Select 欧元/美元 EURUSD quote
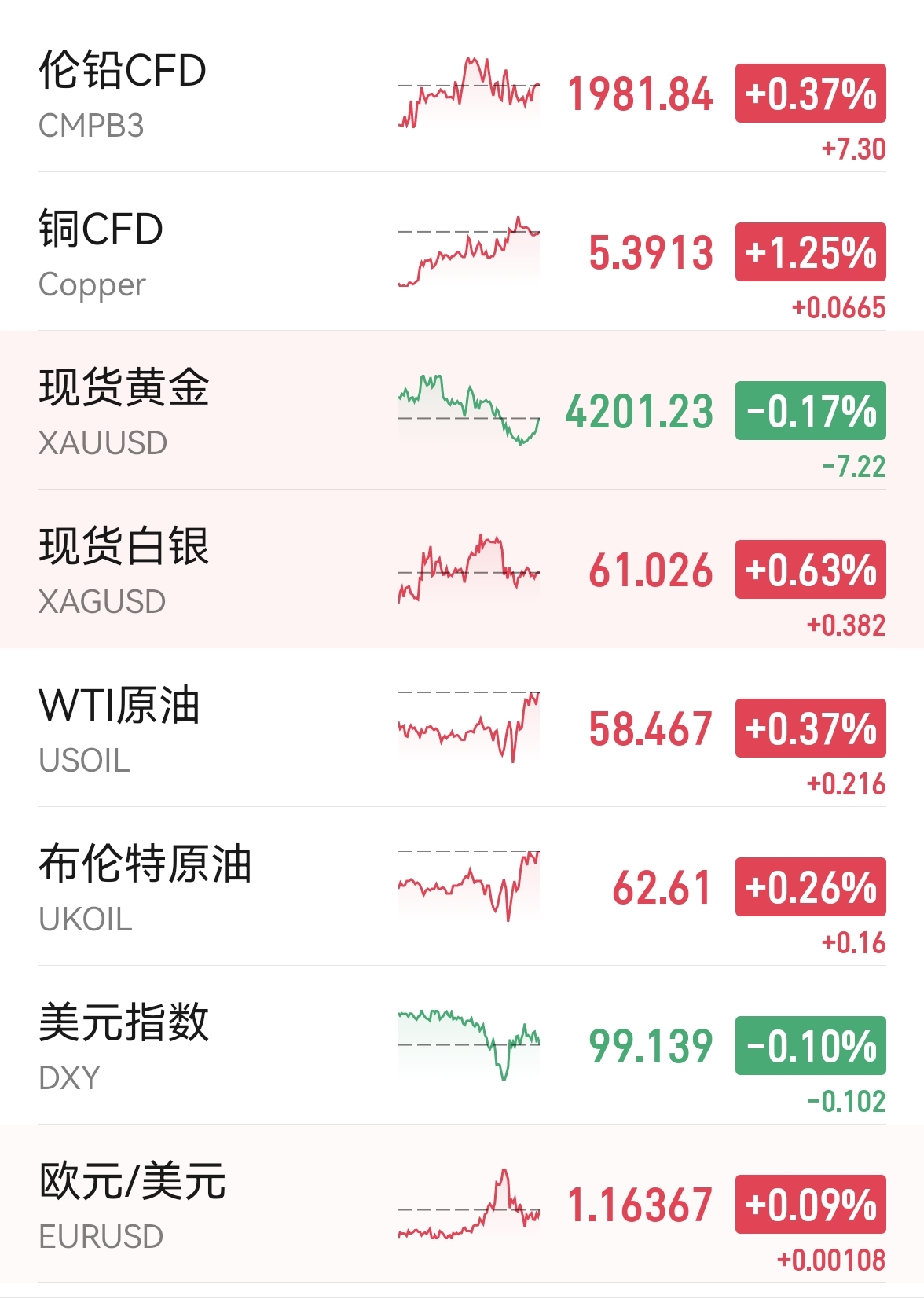Image resolution: width=924 pixels, height=1299 pixels. [462, 1204]
